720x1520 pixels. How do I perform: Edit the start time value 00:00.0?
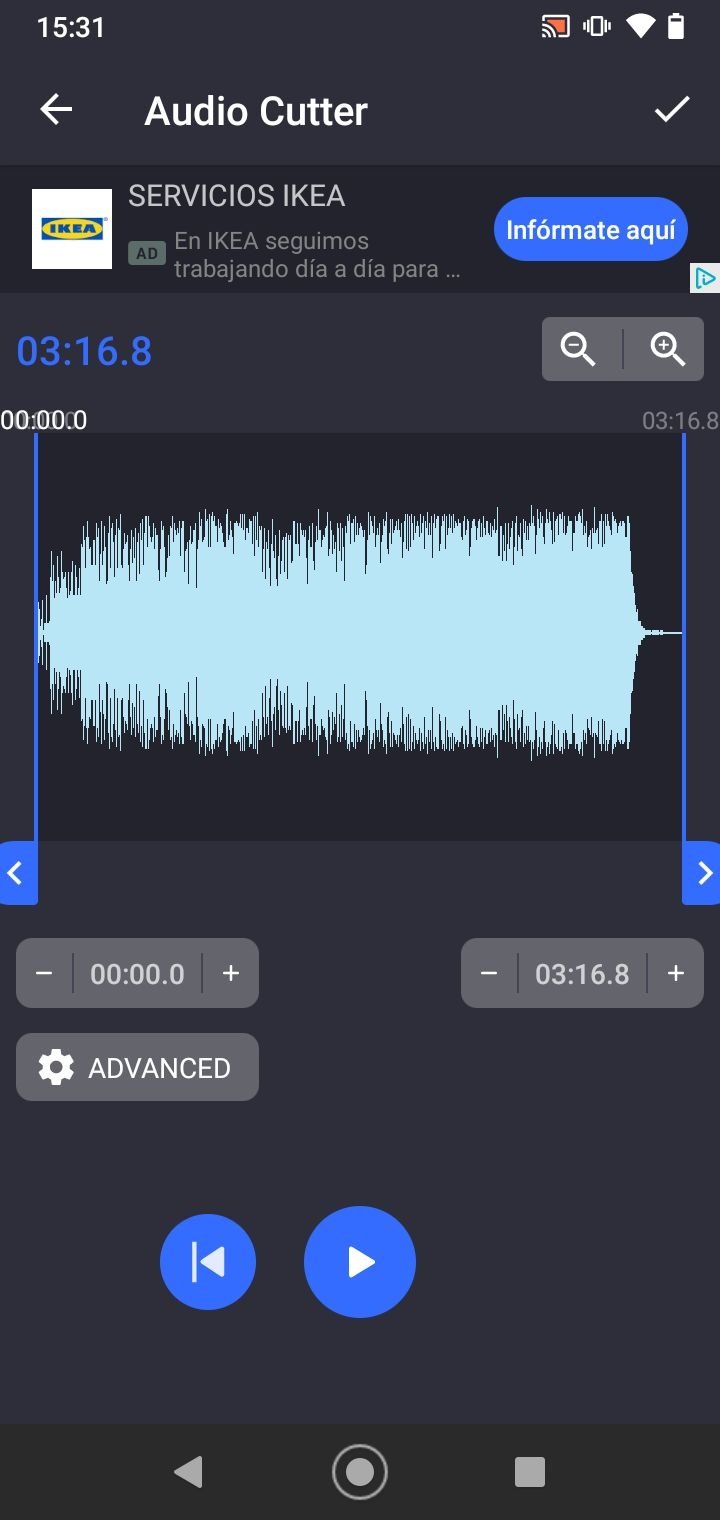[138, 974]
